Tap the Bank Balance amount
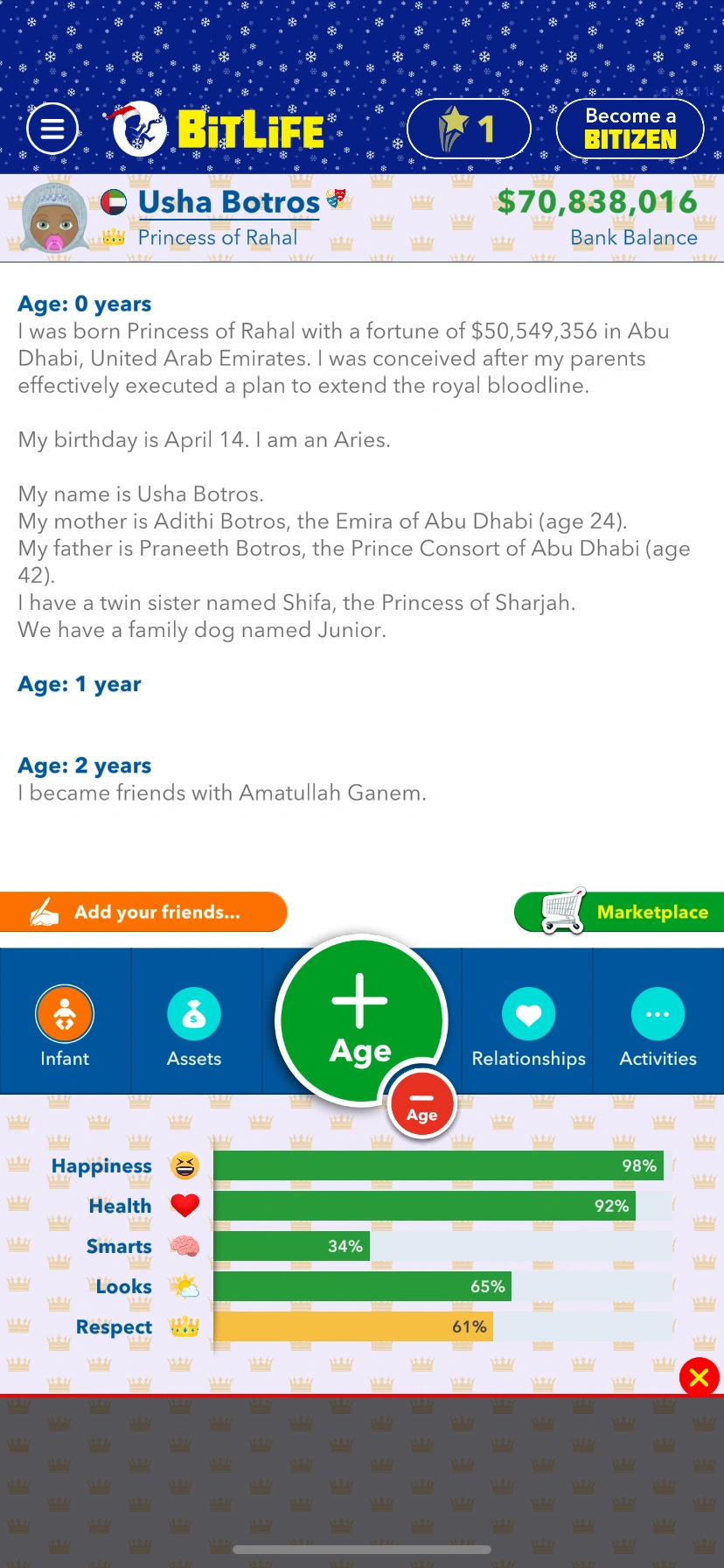Screen dimensions: 724x1568 coord(598,201)
